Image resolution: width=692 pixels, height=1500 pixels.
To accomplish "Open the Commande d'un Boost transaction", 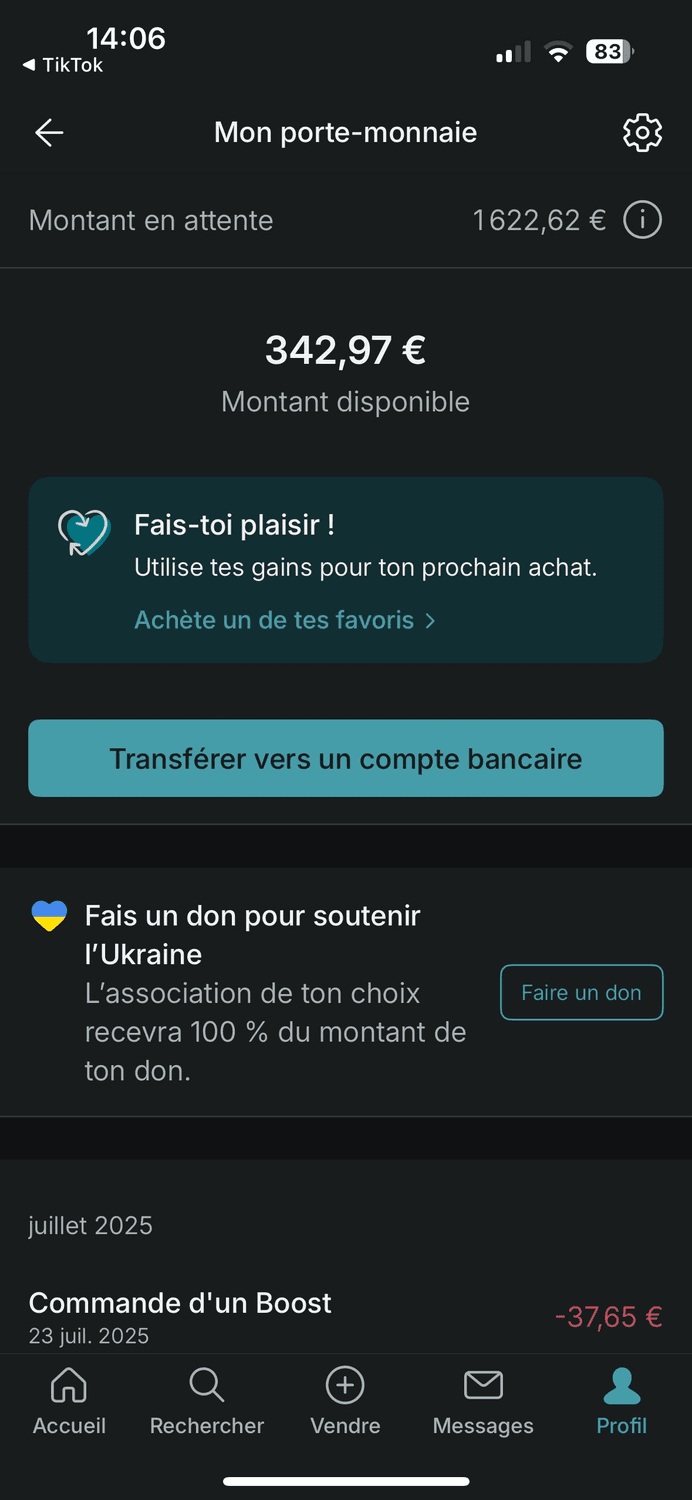I will (x=345, y=1316).
